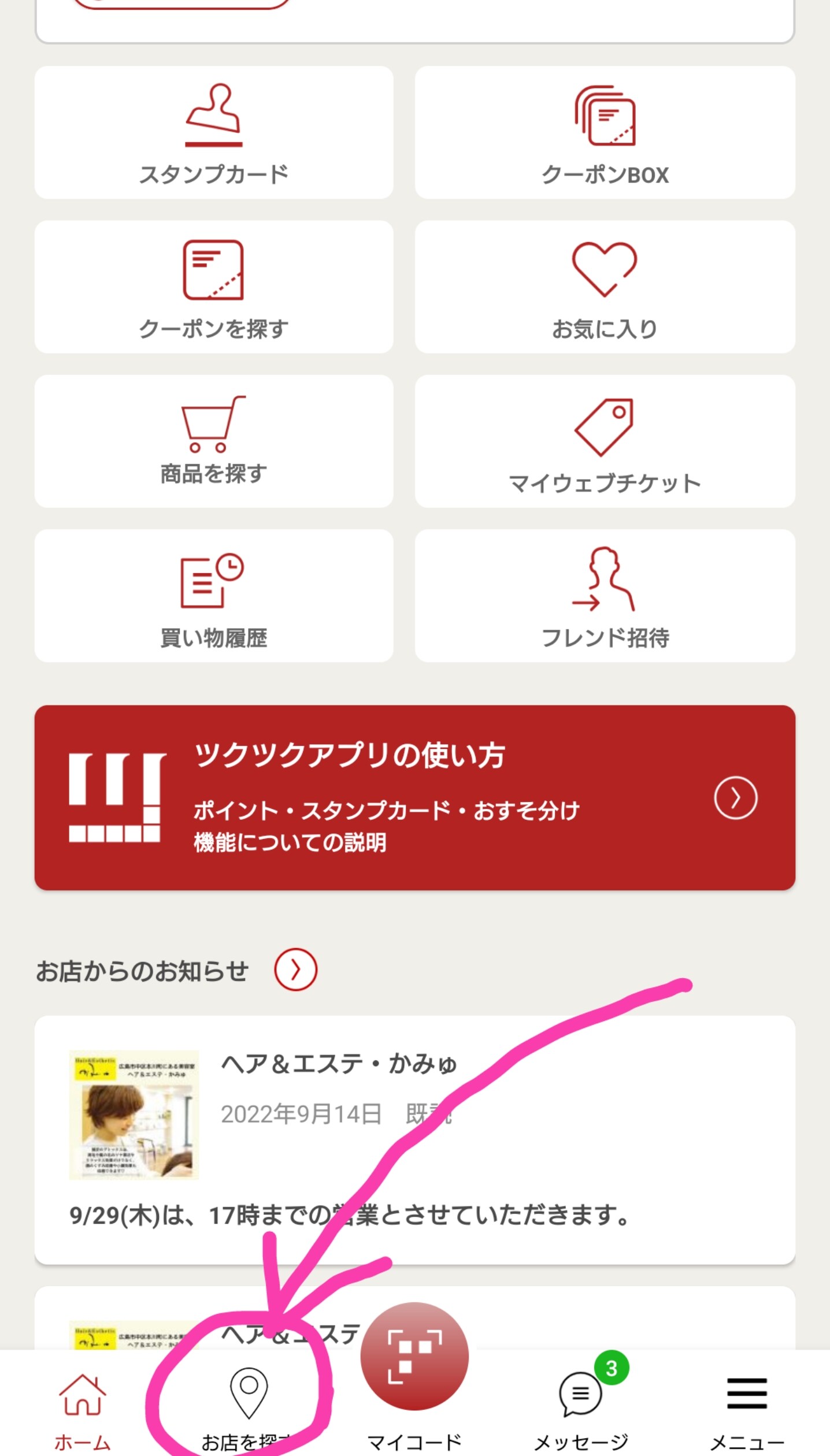Open the 2022年9月14日 notice from ヘア&エステ・かみゅ
Viewport: 830px width, 1456px height.
(414, 1139)
